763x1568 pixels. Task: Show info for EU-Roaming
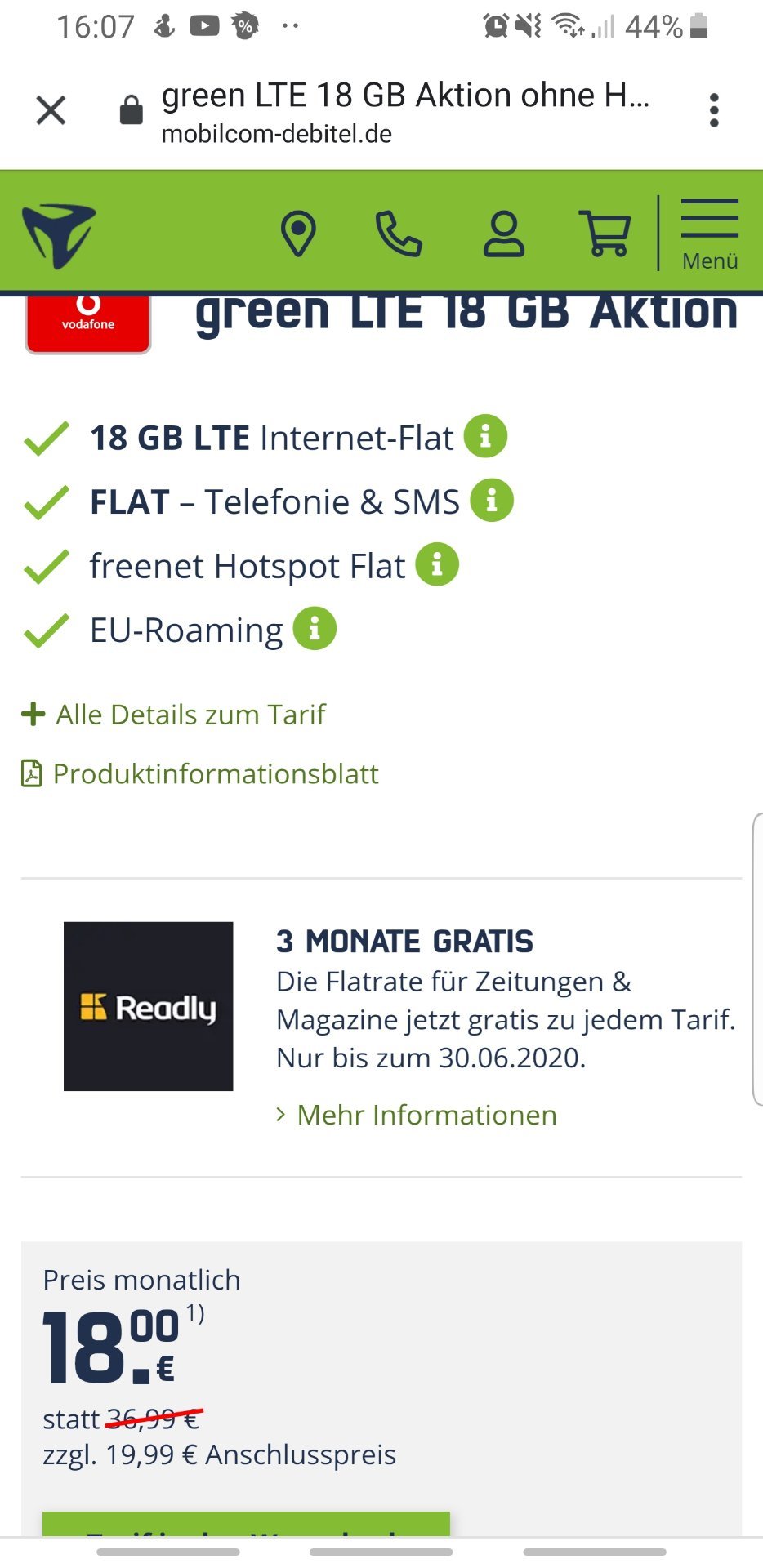click(x=315, y=629)
